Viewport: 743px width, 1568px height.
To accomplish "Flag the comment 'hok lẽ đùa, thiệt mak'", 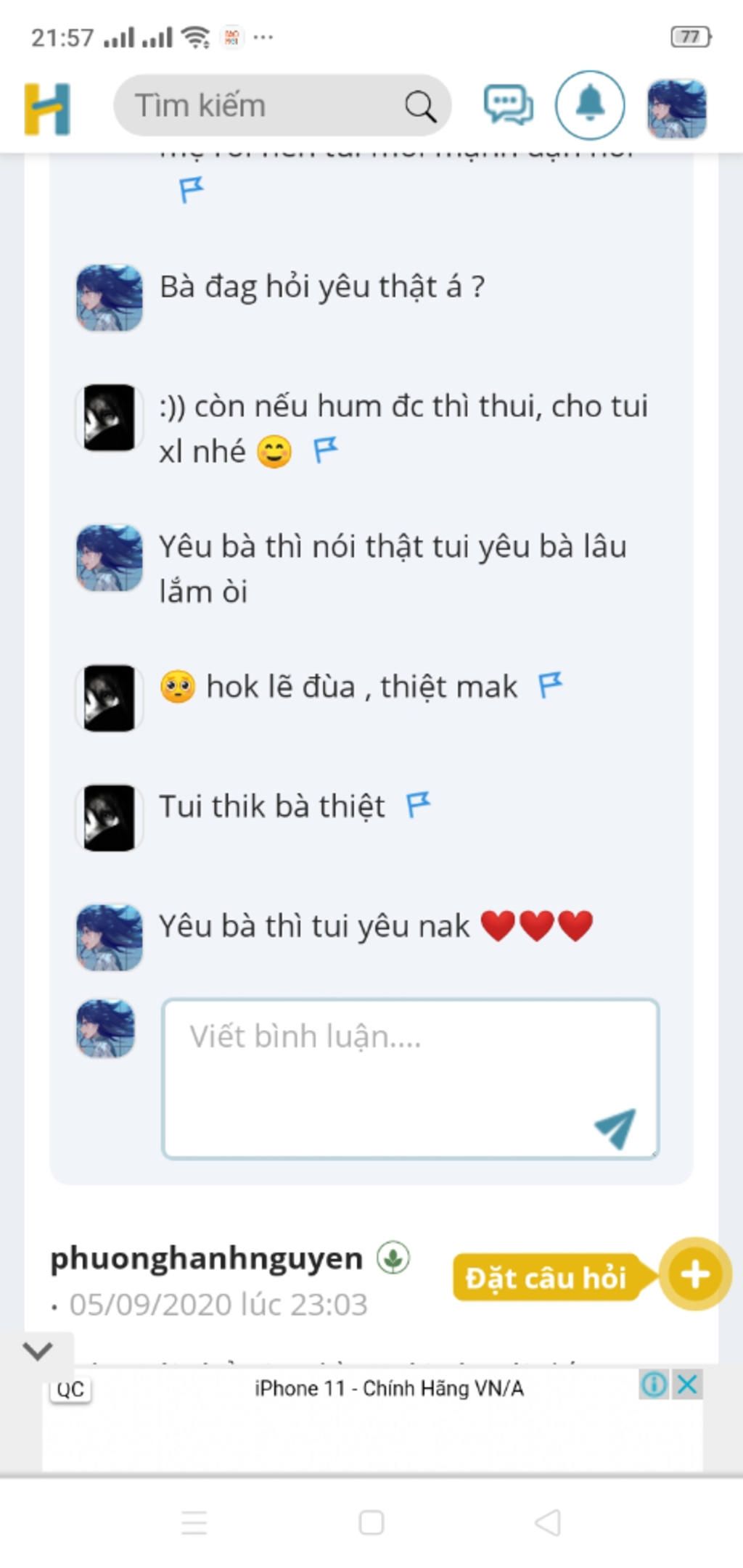I will click(x=550, y=684).
